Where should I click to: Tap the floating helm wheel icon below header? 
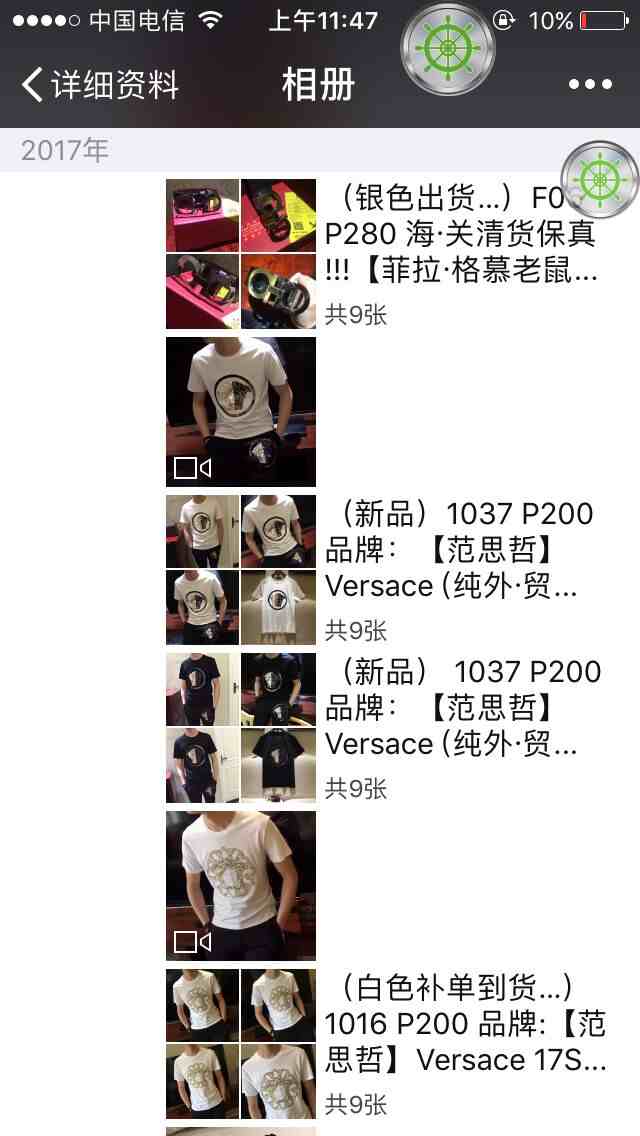click(599, 180)
